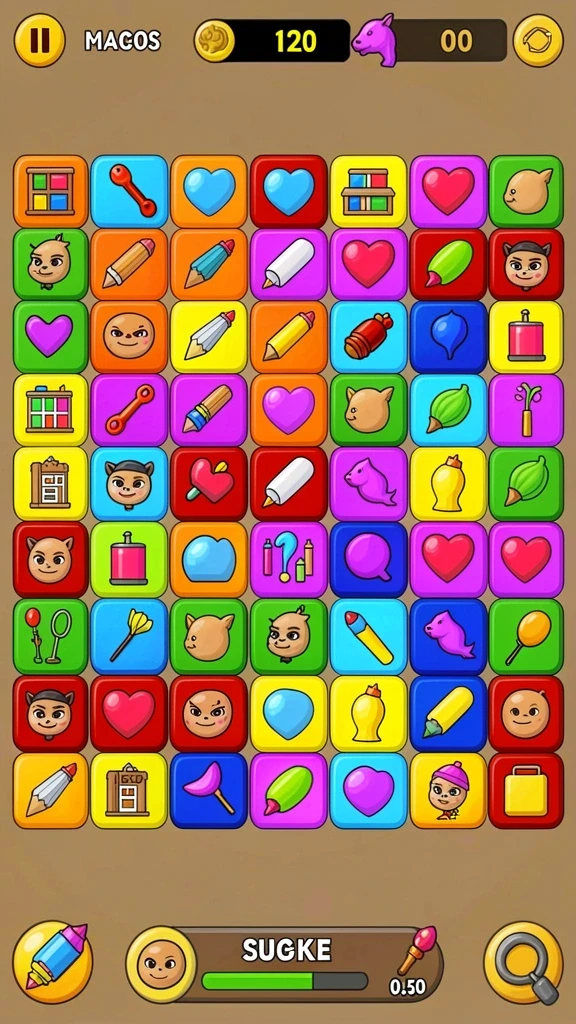576x1024 pixels.
Task: Select the pink plant sprout tile
Action: coord(526,410)
